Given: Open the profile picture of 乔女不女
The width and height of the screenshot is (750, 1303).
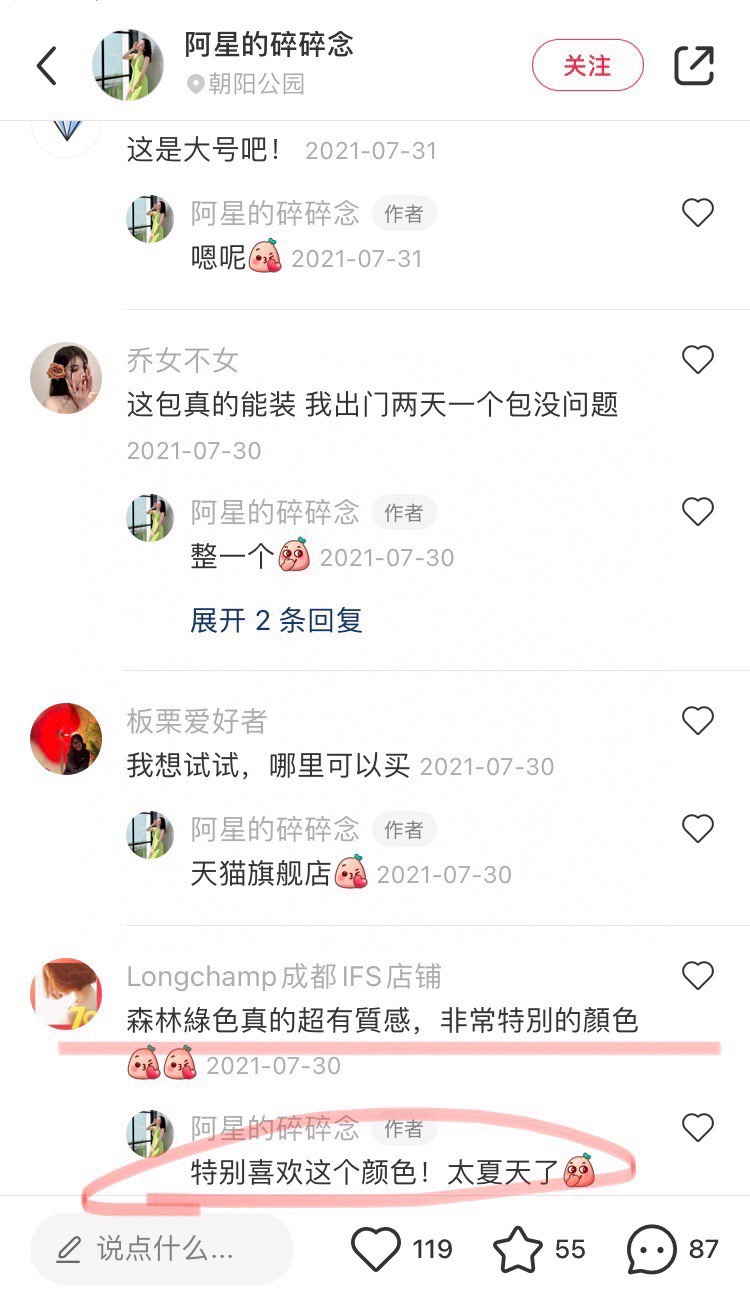Looking at the screenshot, I should tap(66, 378).
